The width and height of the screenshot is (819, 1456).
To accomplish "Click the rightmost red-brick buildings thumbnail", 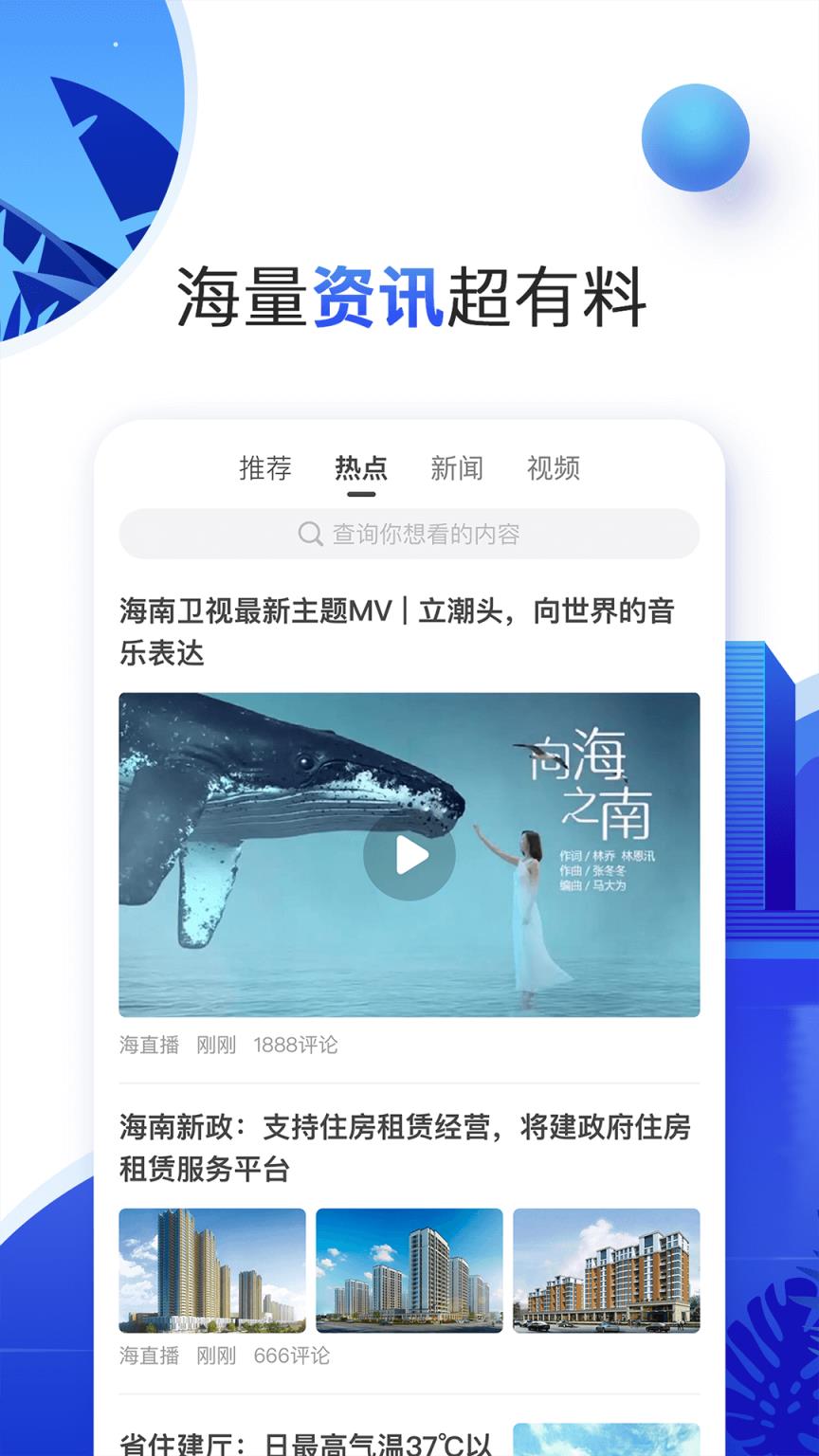I will [607, 1270].
